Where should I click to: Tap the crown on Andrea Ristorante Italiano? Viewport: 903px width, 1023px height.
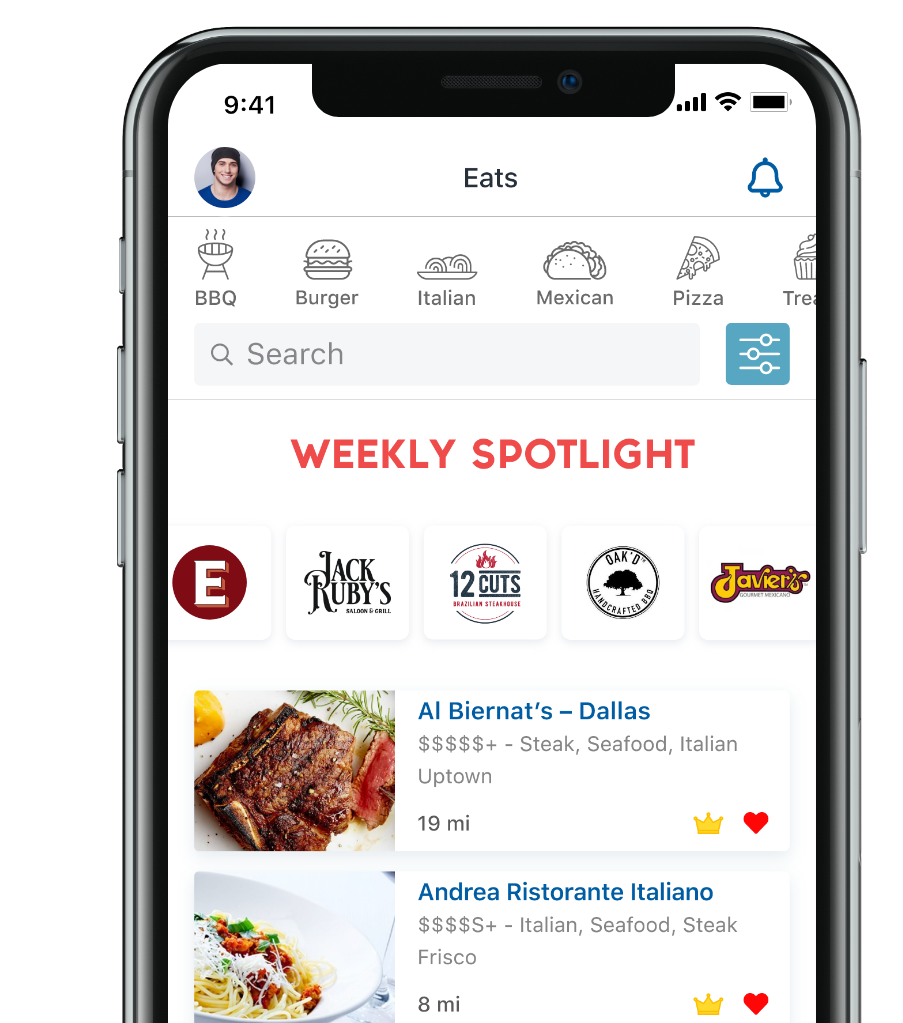[x=708, y=1003]
